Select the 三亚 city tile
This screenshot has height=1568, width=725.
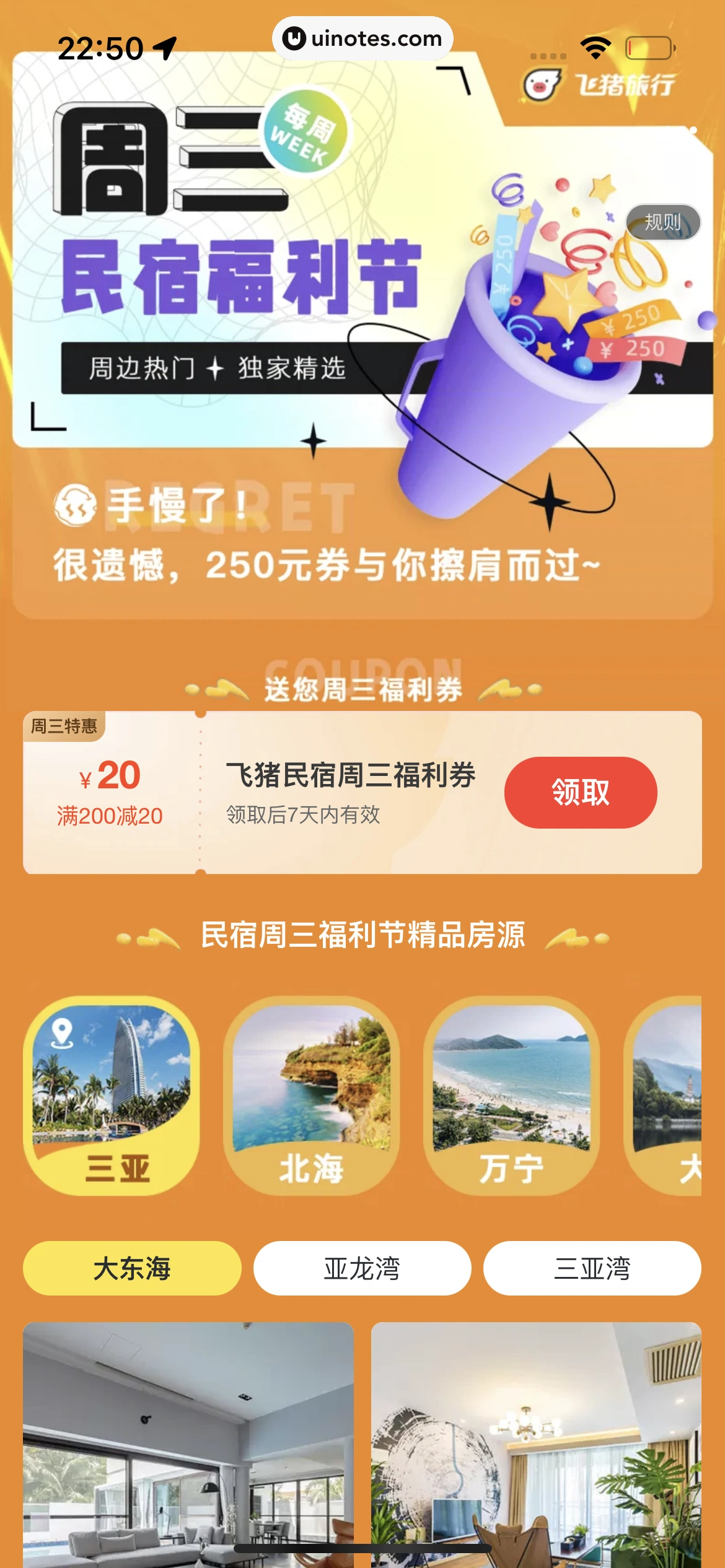[x=112, y=1095]
